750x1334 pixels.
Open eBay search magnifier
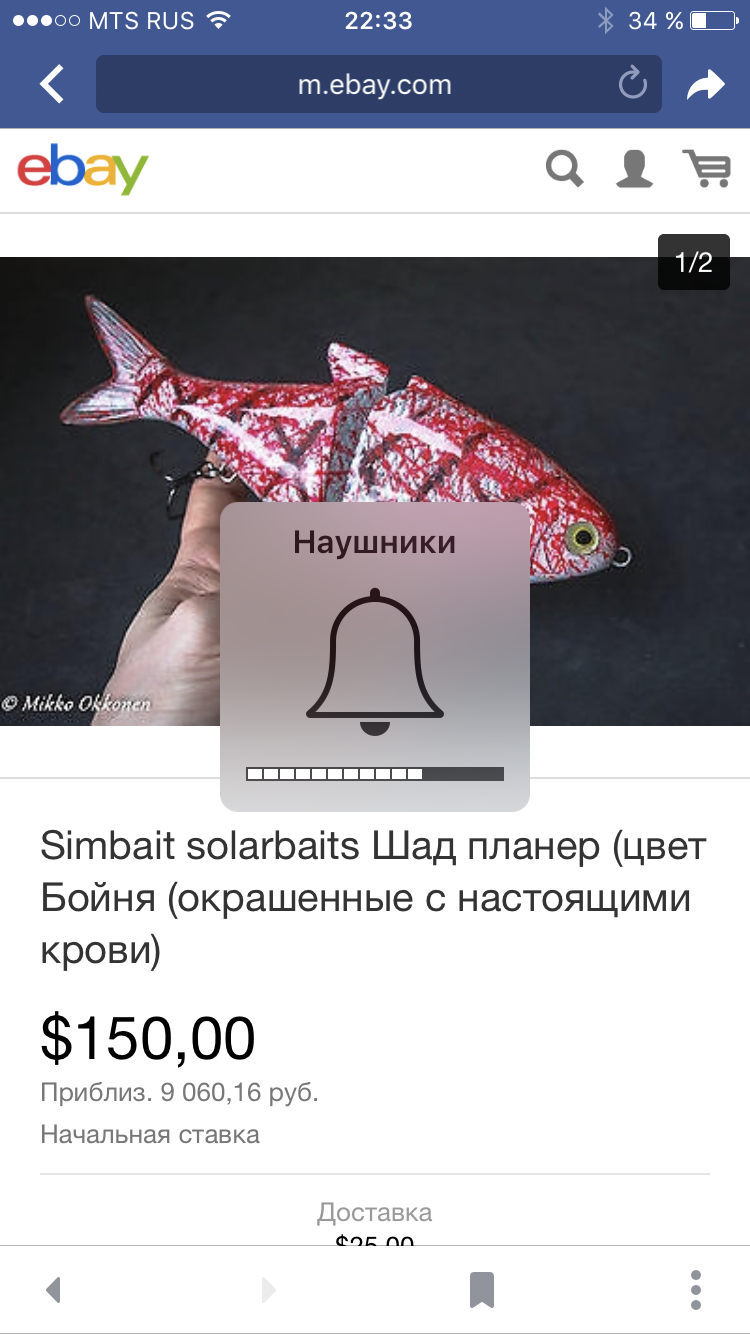[x=565, y=169]
